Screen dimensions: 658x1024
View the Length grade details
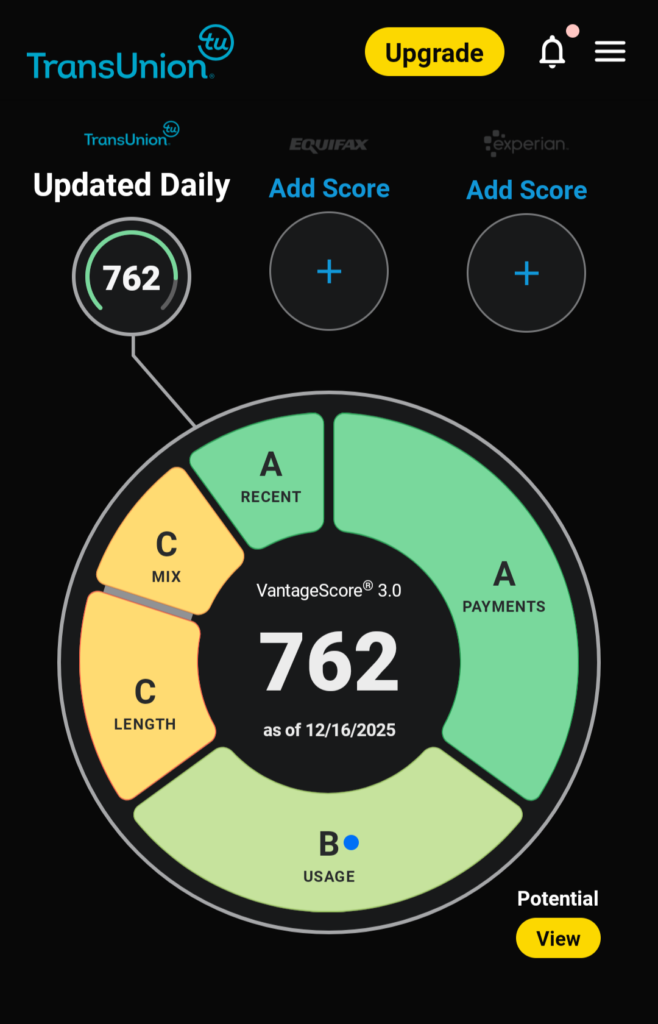(x=145, y=703)
